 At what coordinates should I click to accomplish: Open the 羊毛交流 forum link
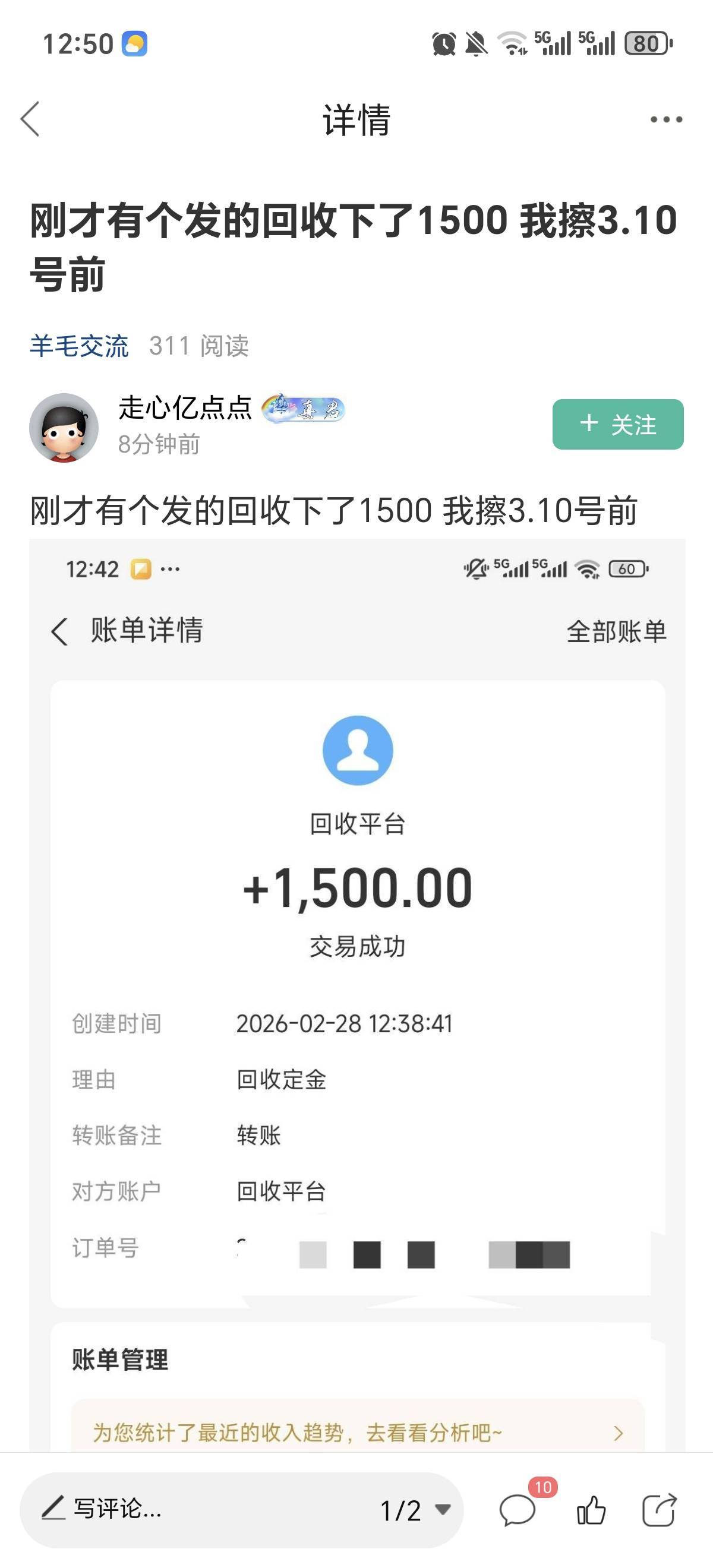click(79, 346)
